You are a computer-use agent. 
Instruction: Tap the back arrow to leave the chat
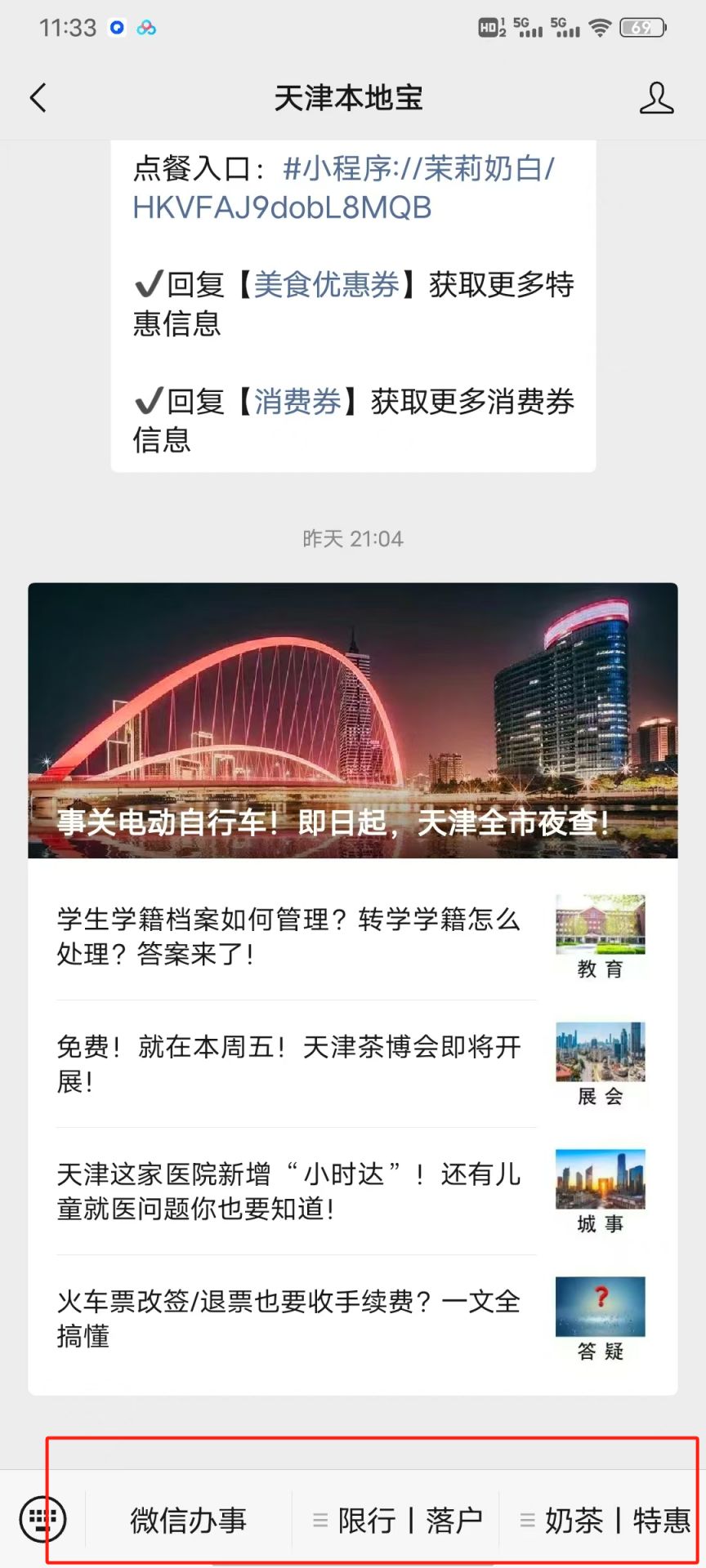coord(37,97)
